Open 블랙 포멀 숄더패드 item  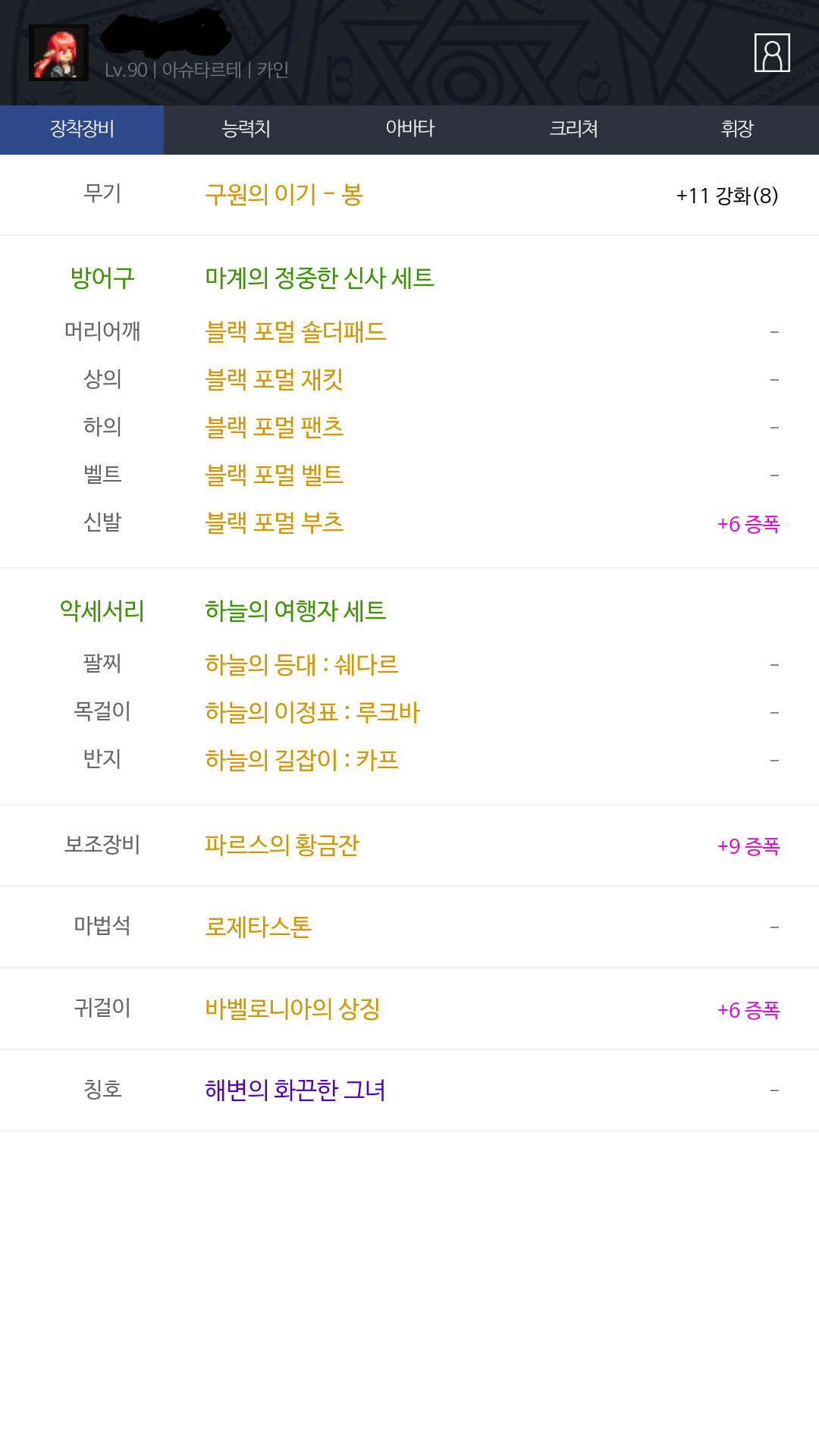[296, 332]
